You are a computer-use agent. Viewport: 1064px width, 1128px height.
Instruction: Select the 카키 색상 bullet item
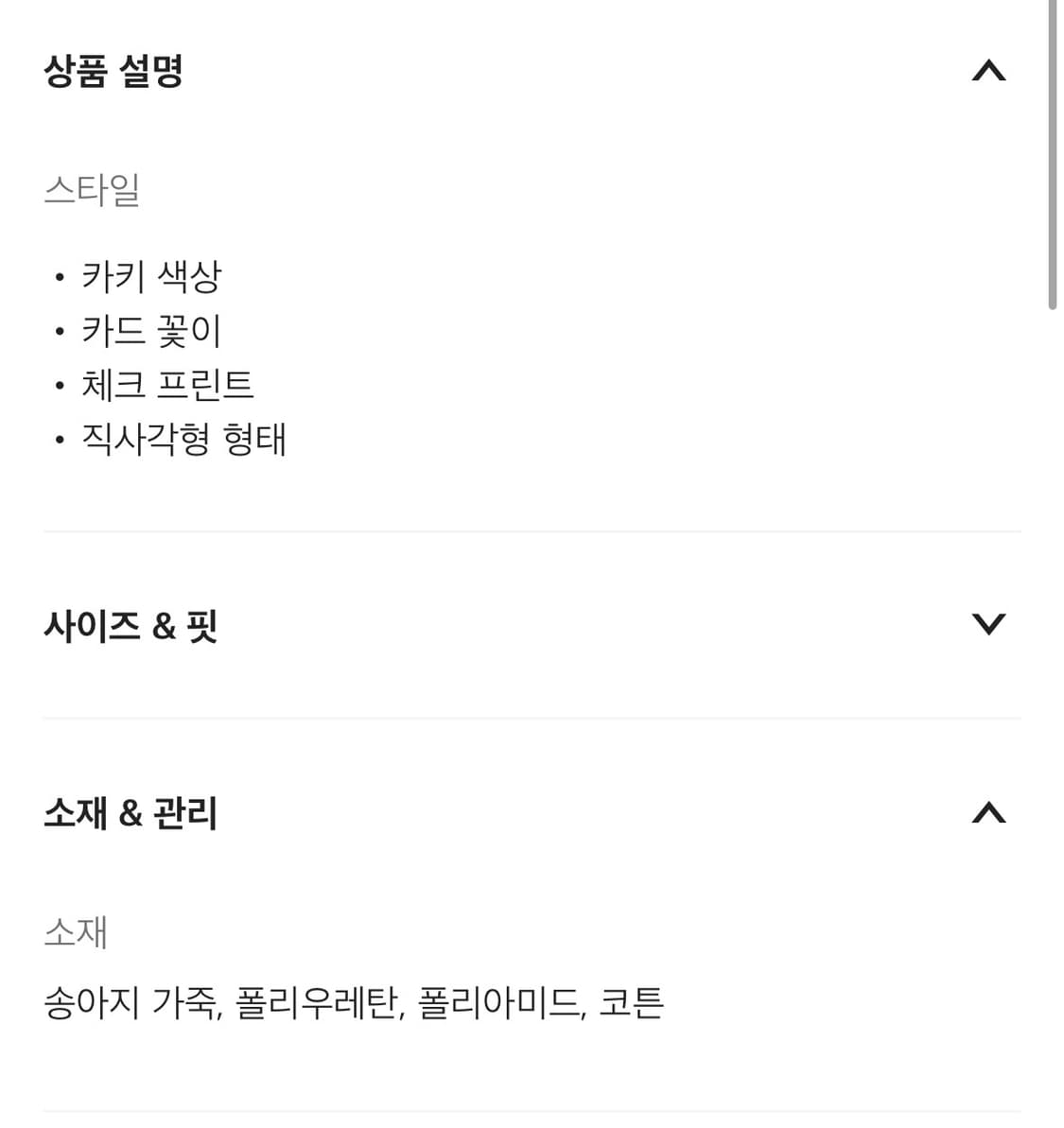(151, 276)
